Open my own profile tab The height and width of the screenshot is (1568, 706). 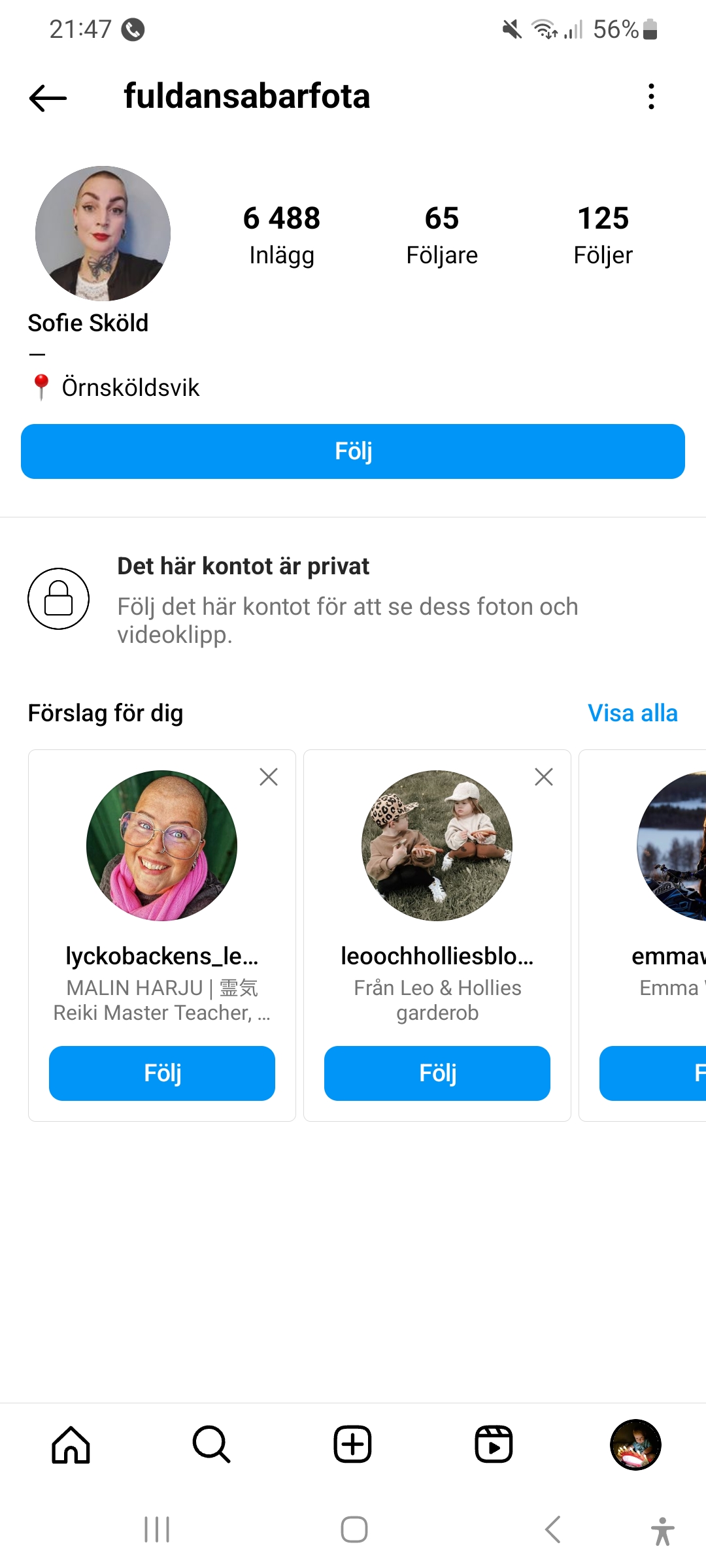635,1445
